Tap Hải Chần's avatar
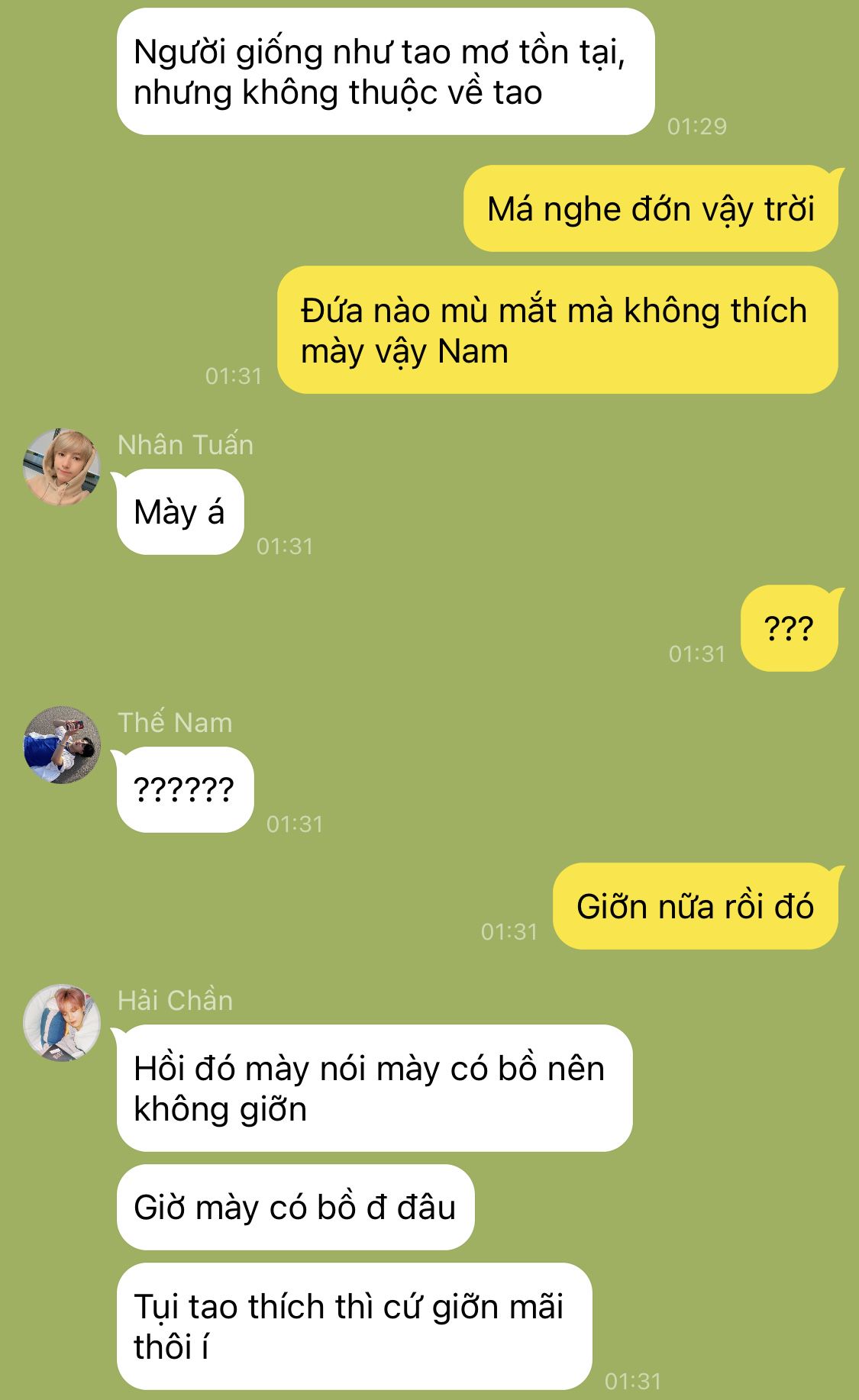 62,1023
